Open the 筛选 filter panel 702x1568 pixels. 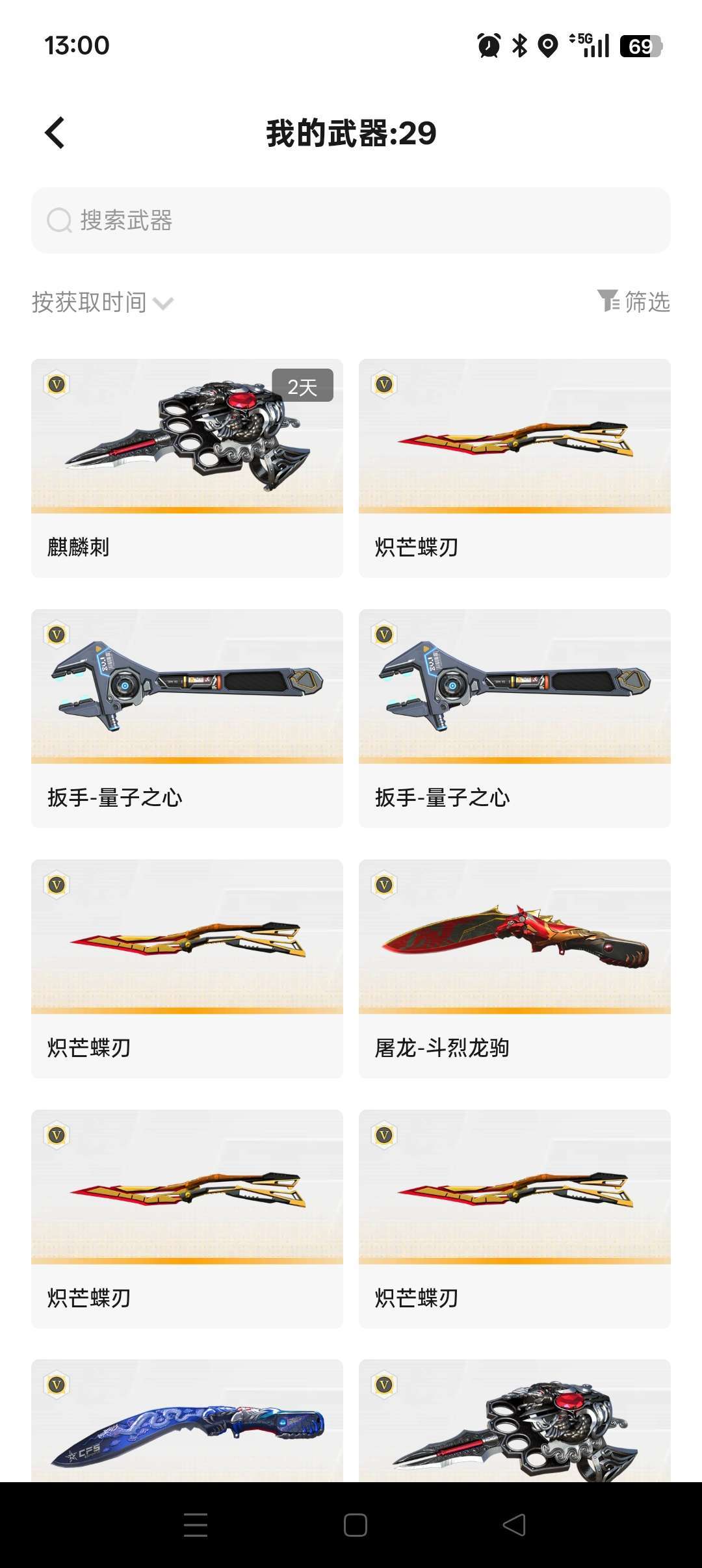pyautogui.click(x=643, y=302)
